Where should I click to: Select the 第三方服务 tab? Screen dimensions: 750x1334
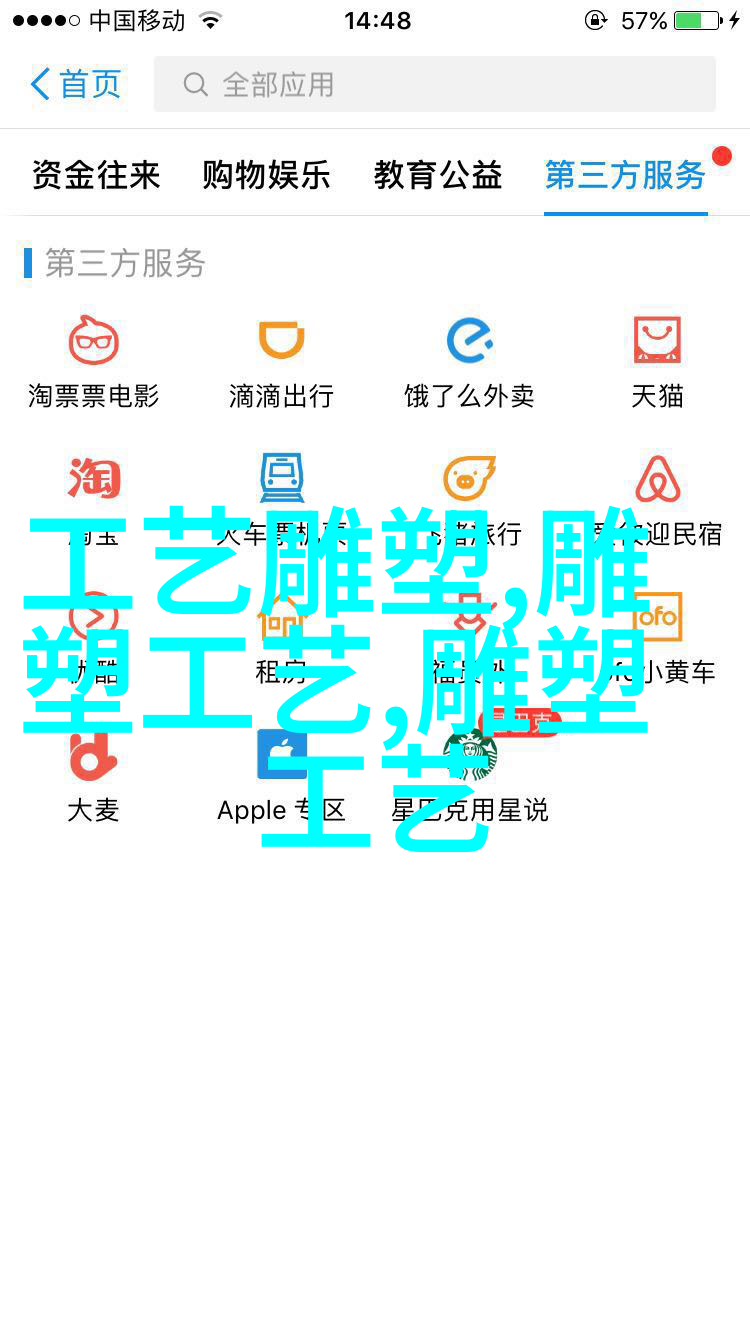(x=625, y=176)
